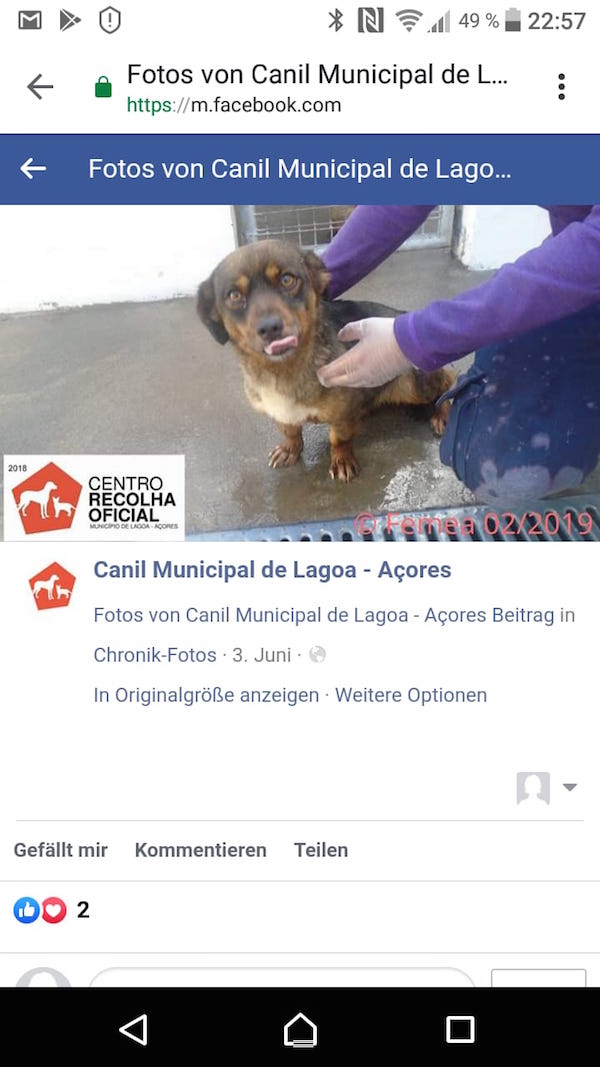Expand the profile selector dropdown
Viewport: 600px width, 1067px height.
pos(569,787)
